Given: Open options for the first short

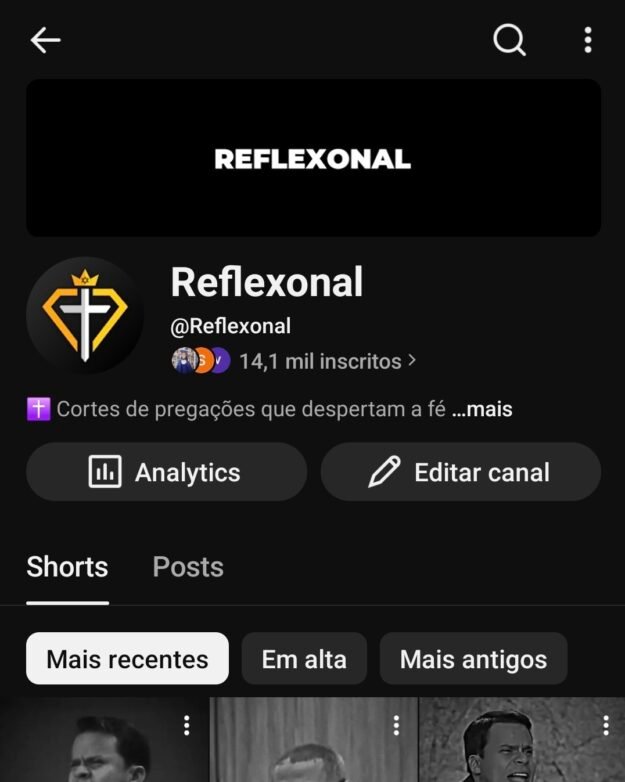Looking at the screenshot, I should pyautogui.click(x=186, y=726).
